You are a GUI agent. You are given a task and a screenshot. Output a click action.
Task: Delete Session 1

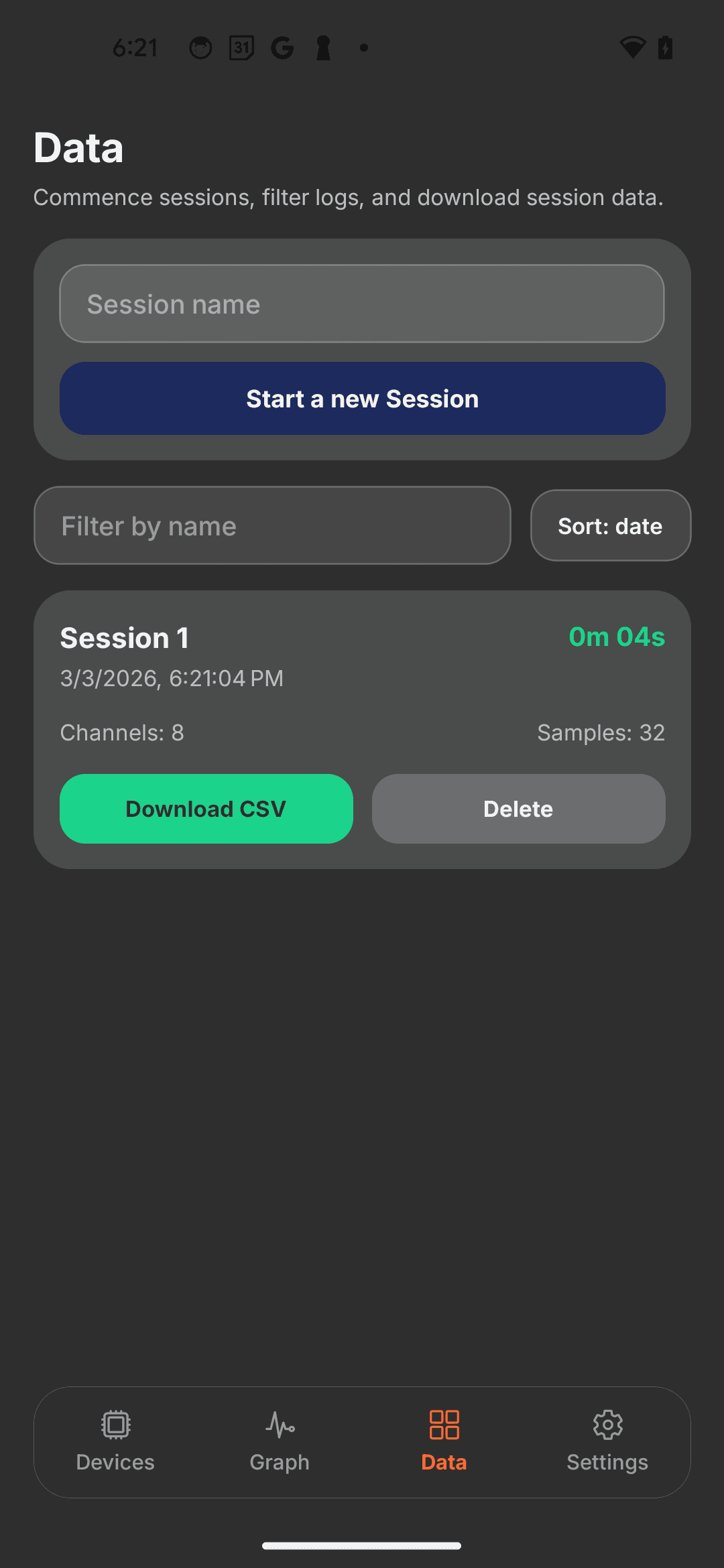[x=518, y=808]
